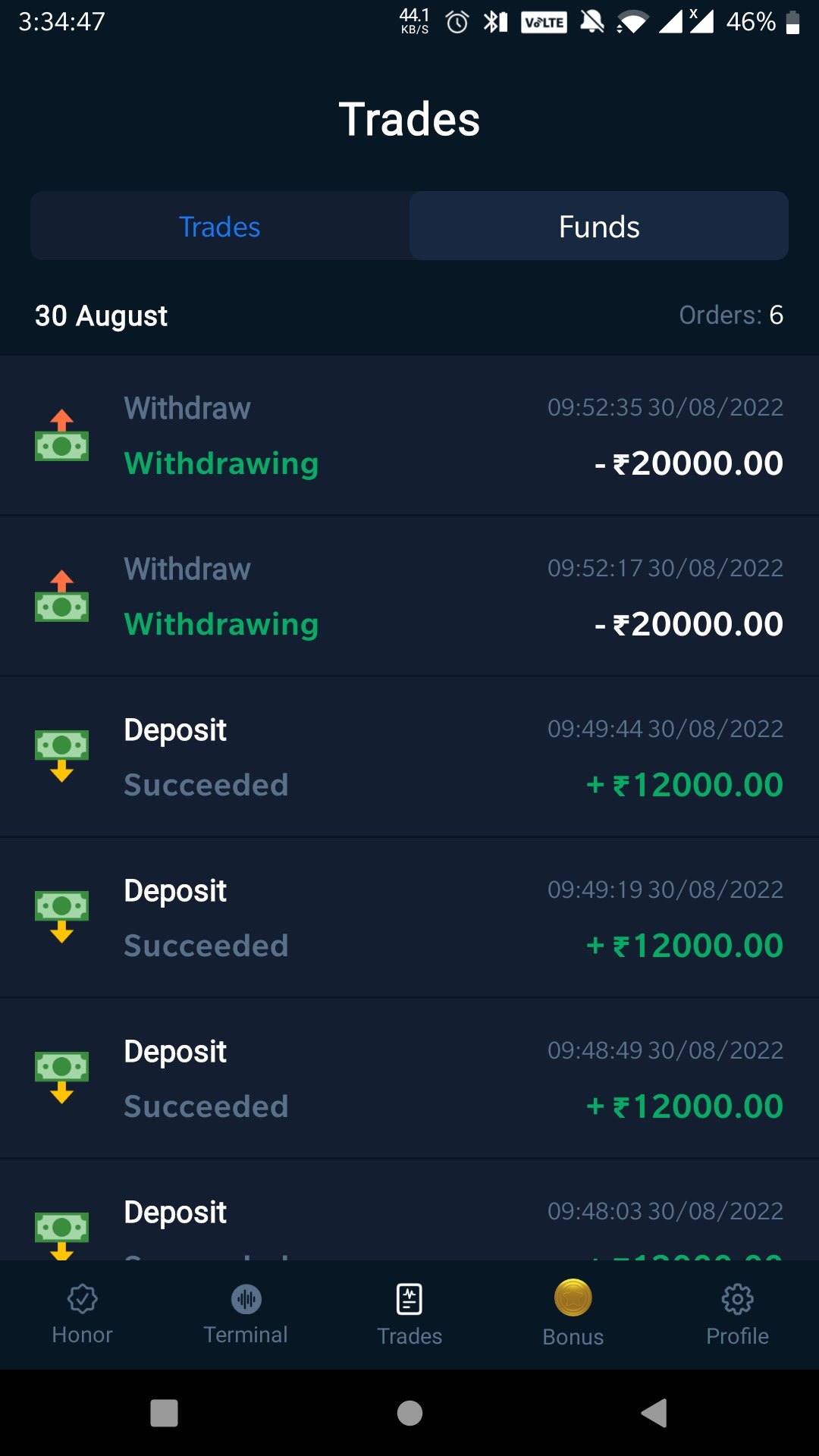View the deposit from 09:49:44
The image size is (819, 1456).
click(409, 758)
